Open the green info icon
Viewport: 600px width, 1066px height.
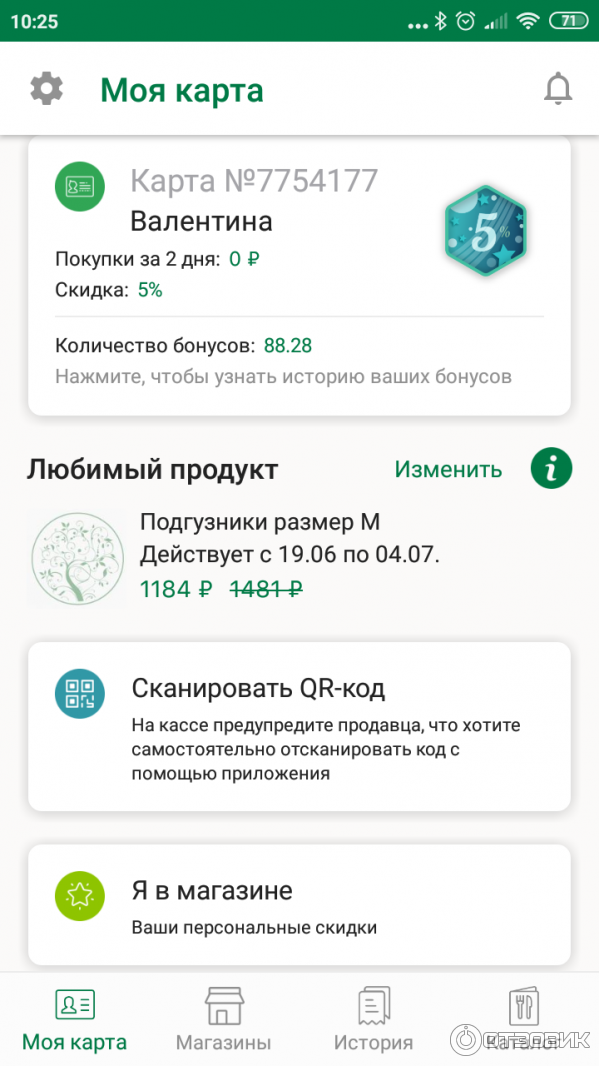point(551,468)
